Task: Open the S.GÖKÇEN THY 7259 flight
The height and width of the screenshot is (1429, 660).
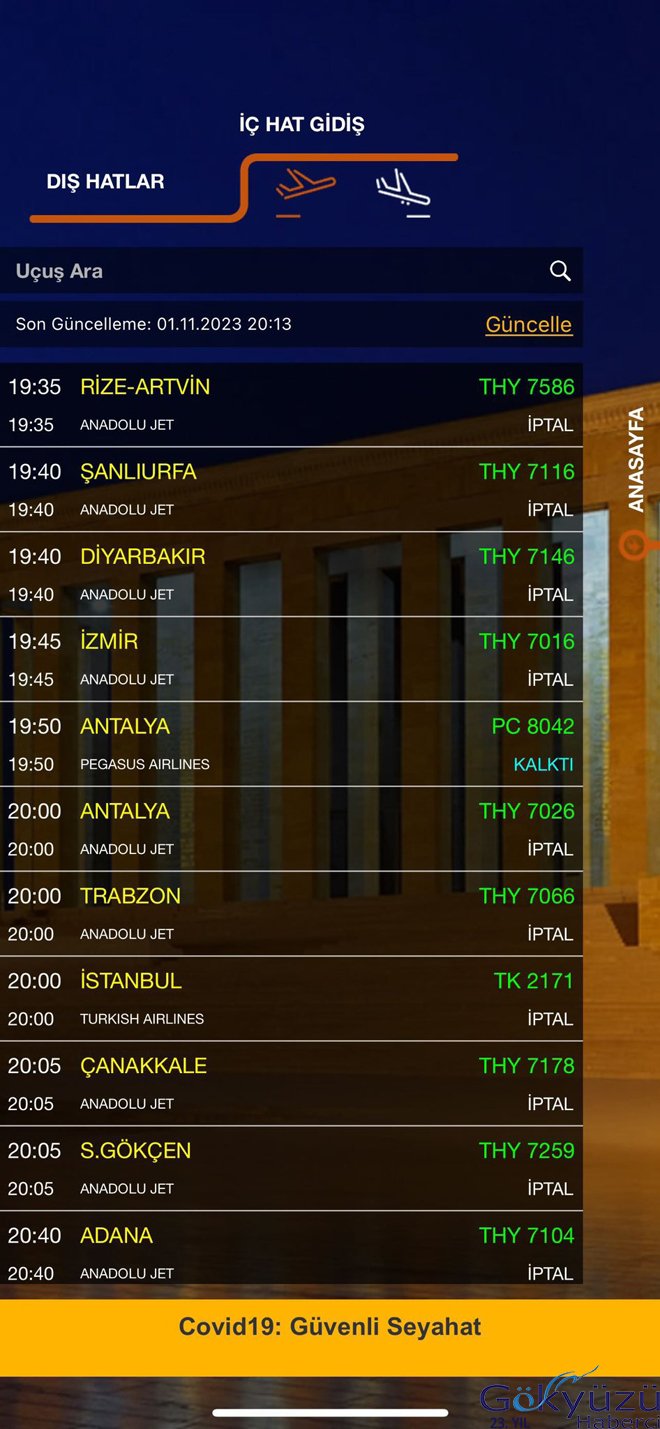Action: point(290,1170)
